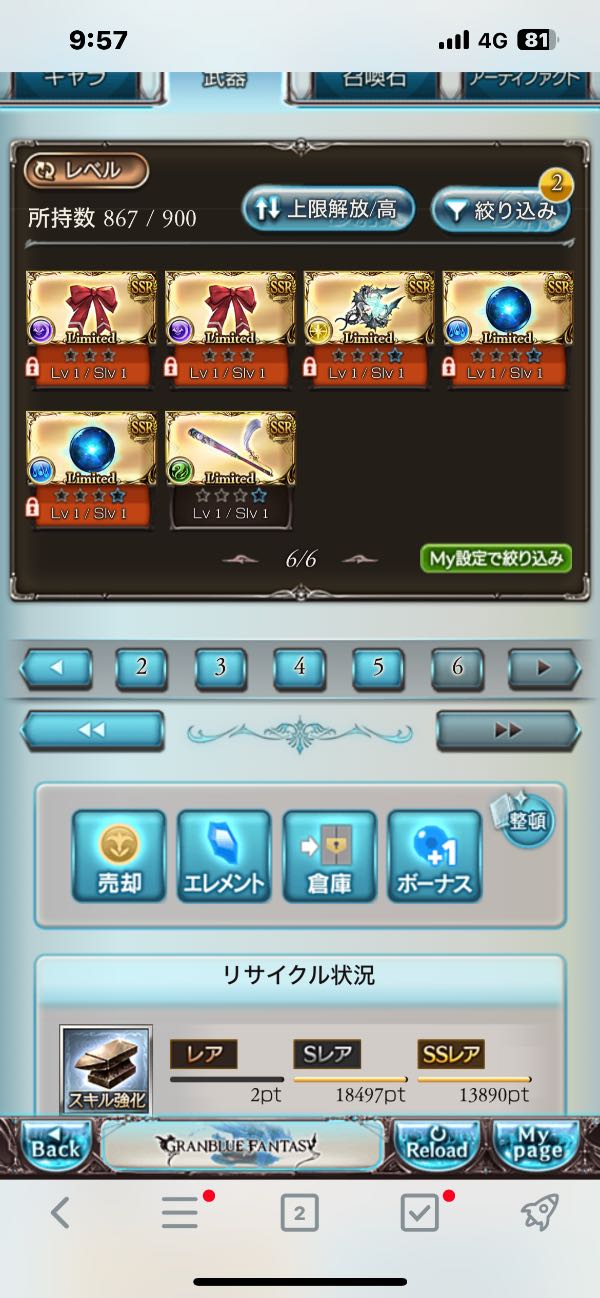Open 倉庫 storage
The image size is (600, 1298).
[329, 855]
